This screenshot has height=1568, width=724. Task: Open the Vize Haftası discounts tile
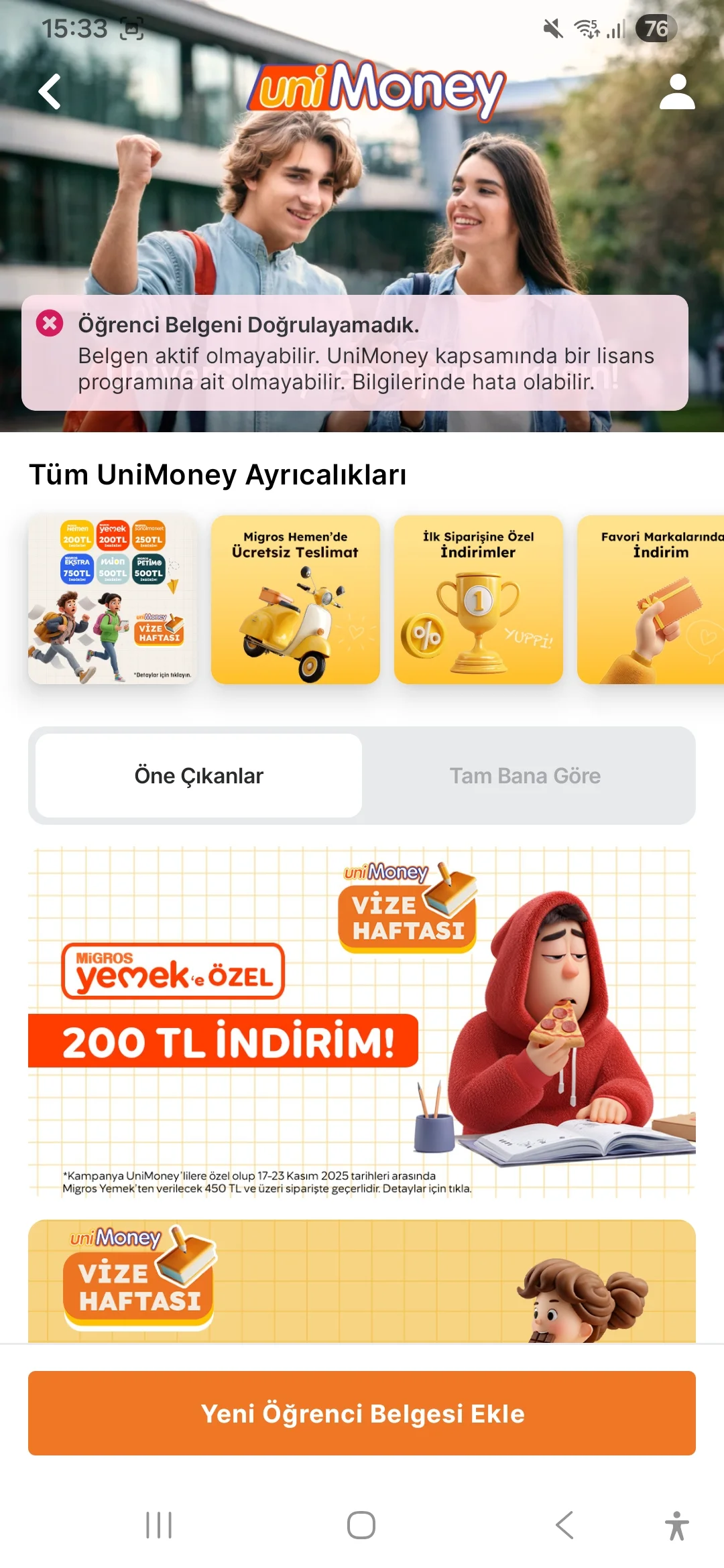113,599
